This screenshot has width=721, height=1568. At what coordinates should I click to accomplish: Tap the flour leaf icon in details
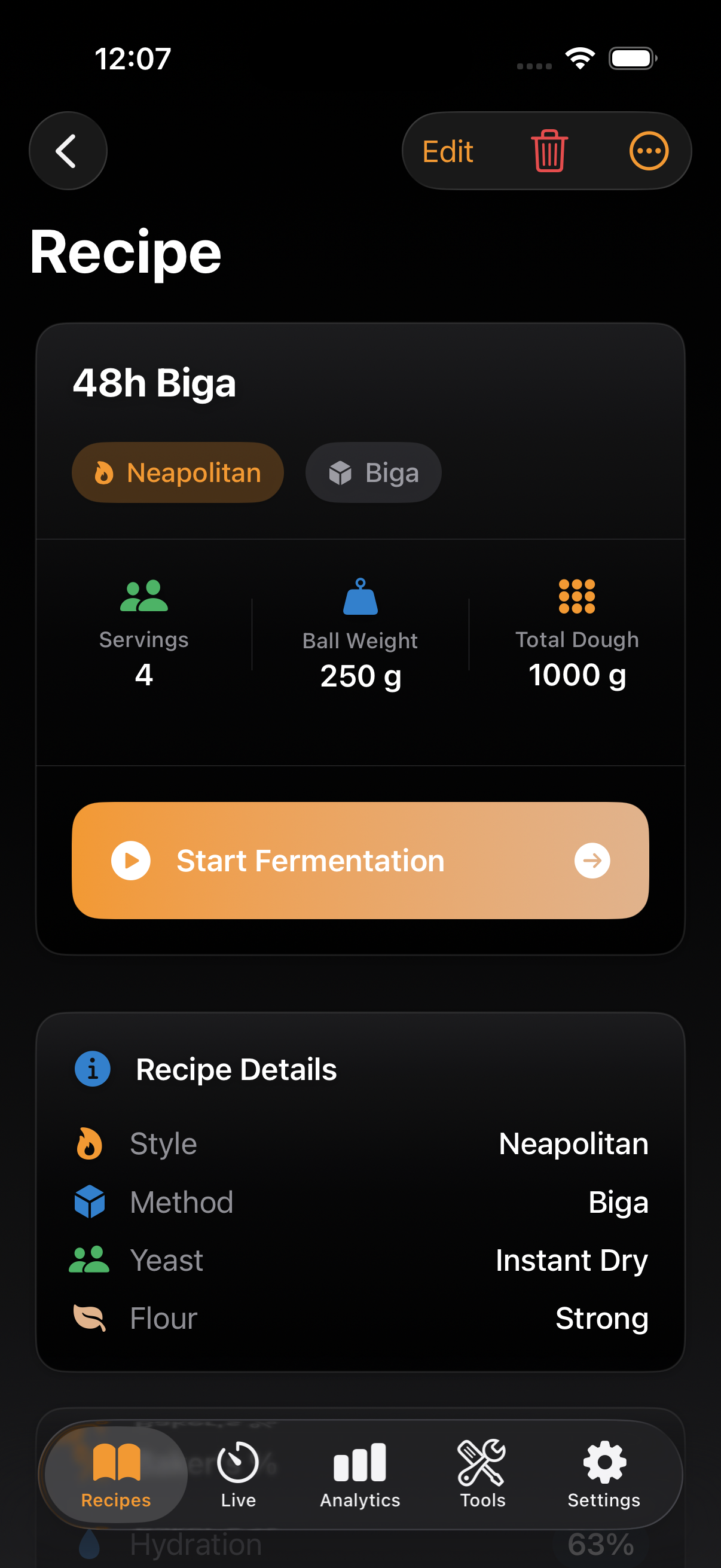pos(89,1318)
